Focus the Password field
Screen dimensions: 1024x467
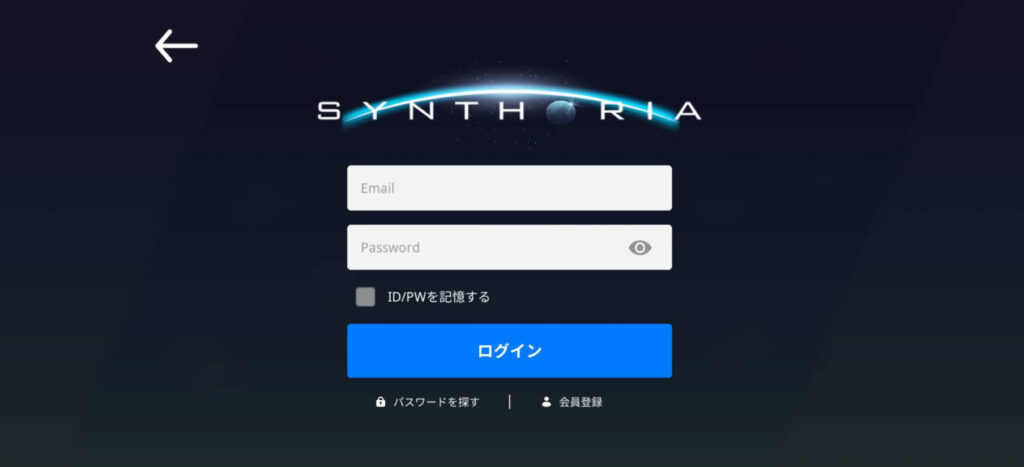[485, 247]
